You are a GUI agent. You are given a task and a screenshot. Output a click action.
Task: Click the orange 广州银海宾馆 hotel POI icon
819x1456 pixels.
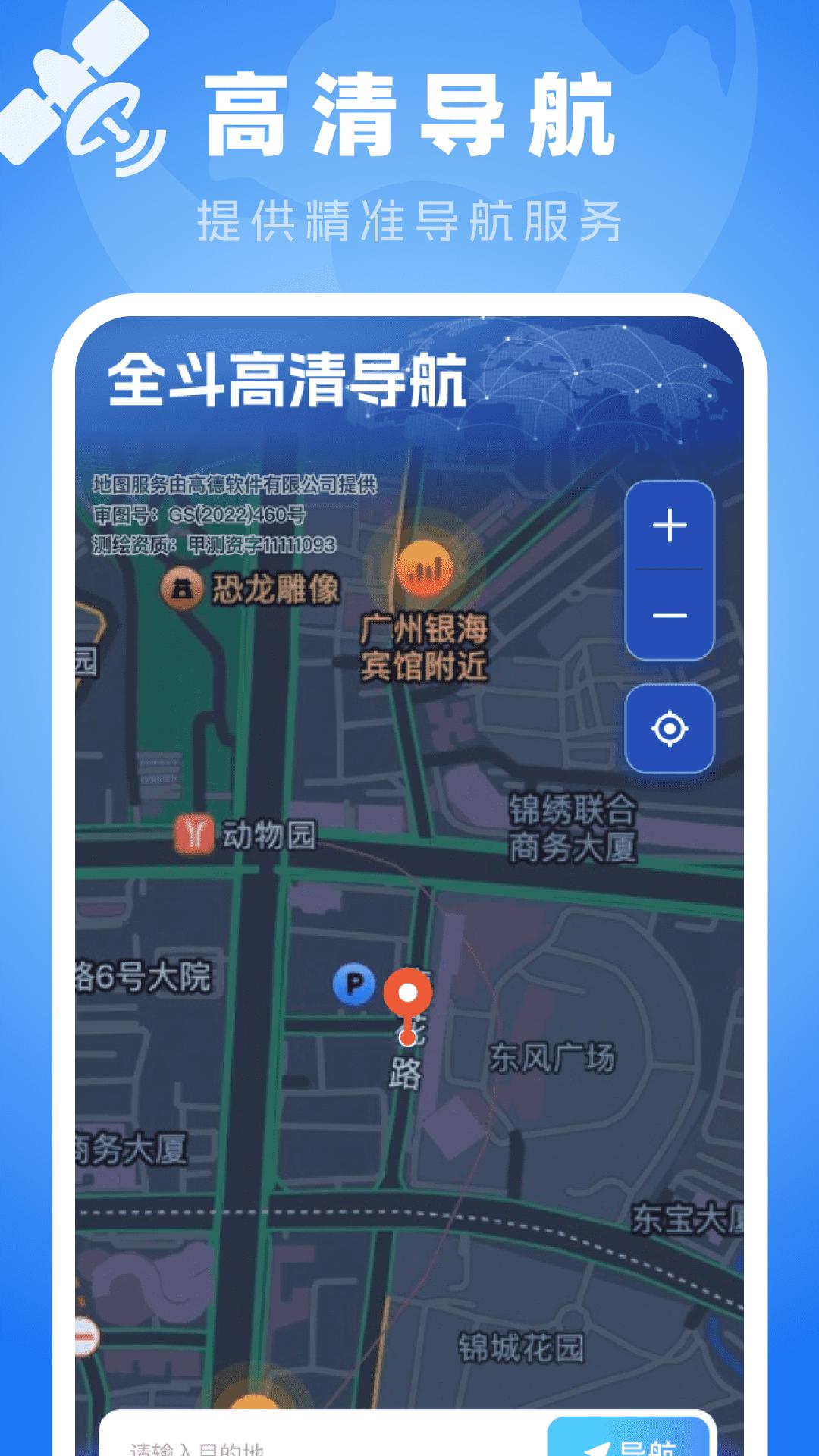[424, 568]
